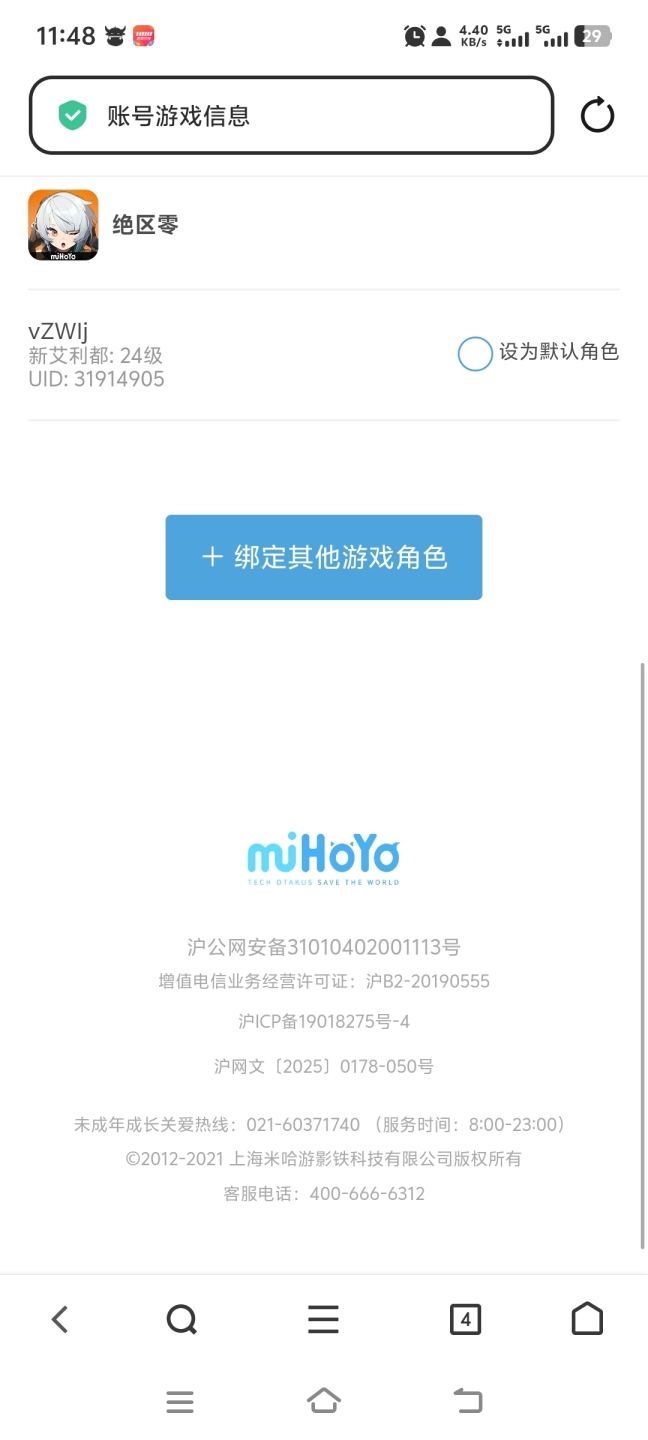The width and height of the screenshot is (648, 1440).
Task: View the 4 open browser tabs
Action: 465,1320
